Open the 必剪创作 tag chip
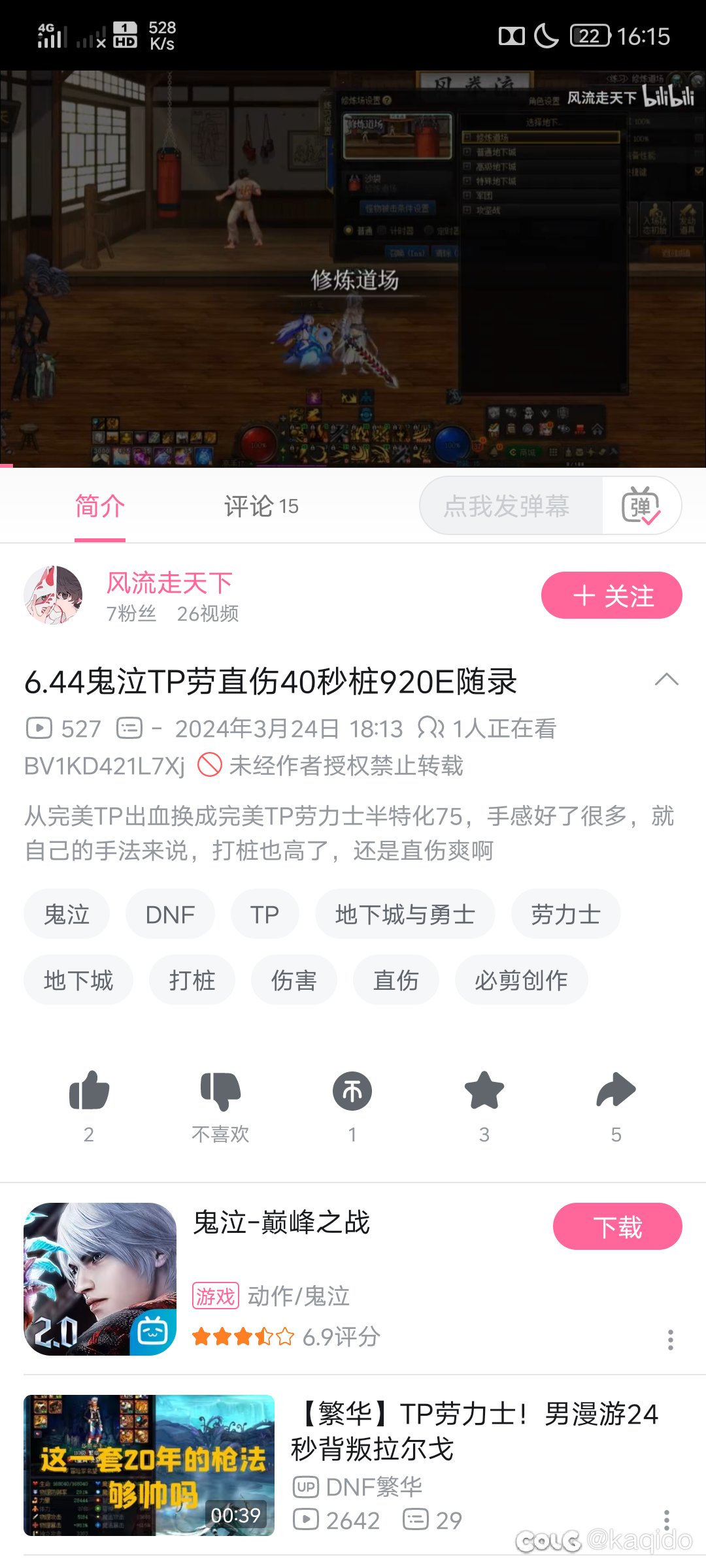This screenshot has width=706, height=1568. point(522,980)
